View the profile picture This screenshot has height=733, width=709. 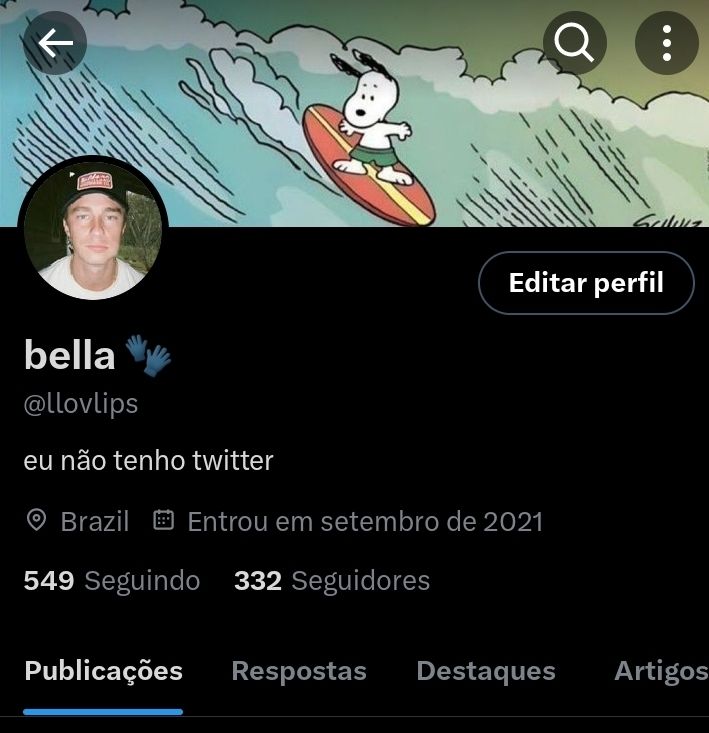tap(92, 230)
